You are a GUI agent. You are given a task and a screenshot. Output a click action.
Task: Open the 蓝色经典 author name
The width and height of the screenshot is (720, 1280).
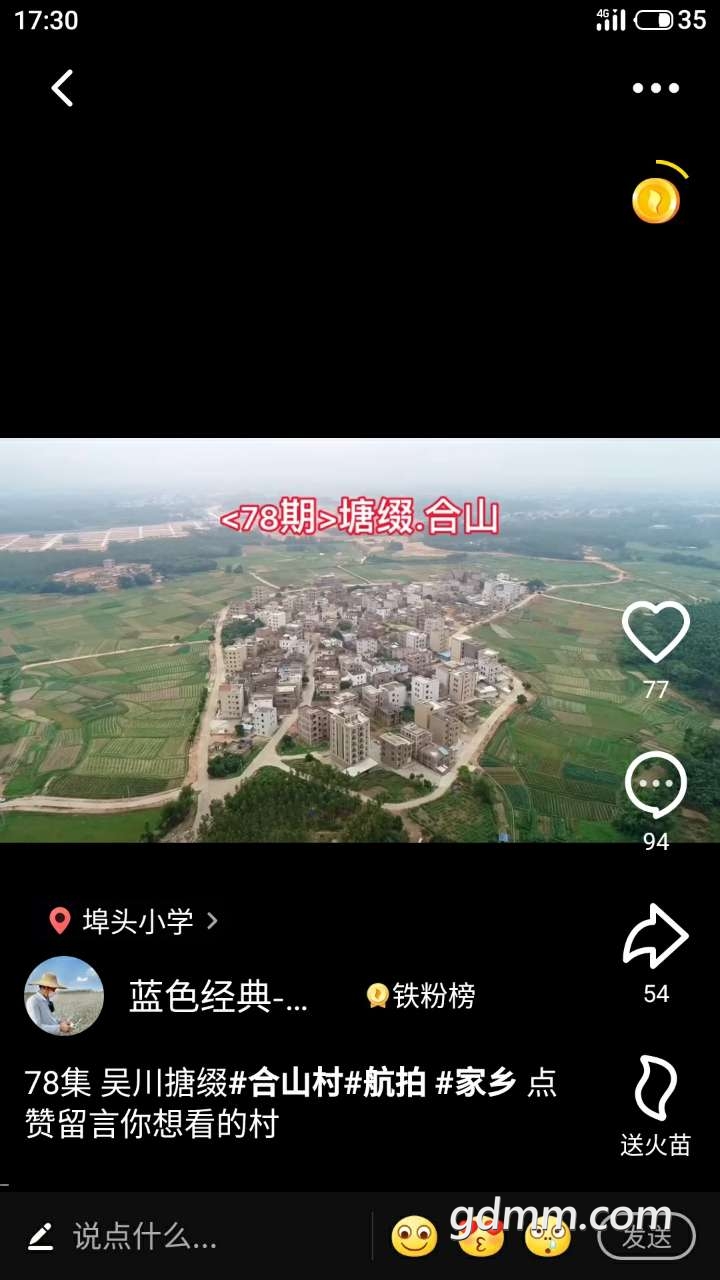pyautogui.click(x=218, y=996)
